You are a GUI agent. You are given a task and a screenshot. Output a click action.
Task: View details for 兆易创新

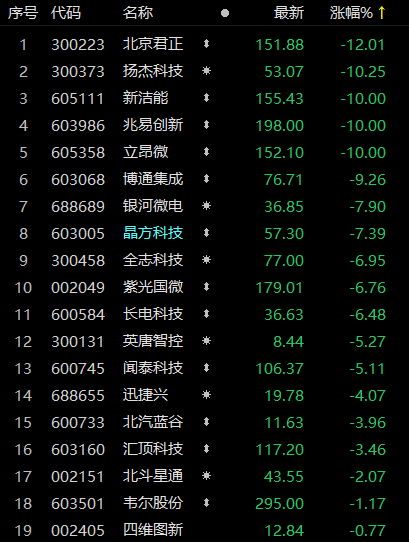(204, 125)
